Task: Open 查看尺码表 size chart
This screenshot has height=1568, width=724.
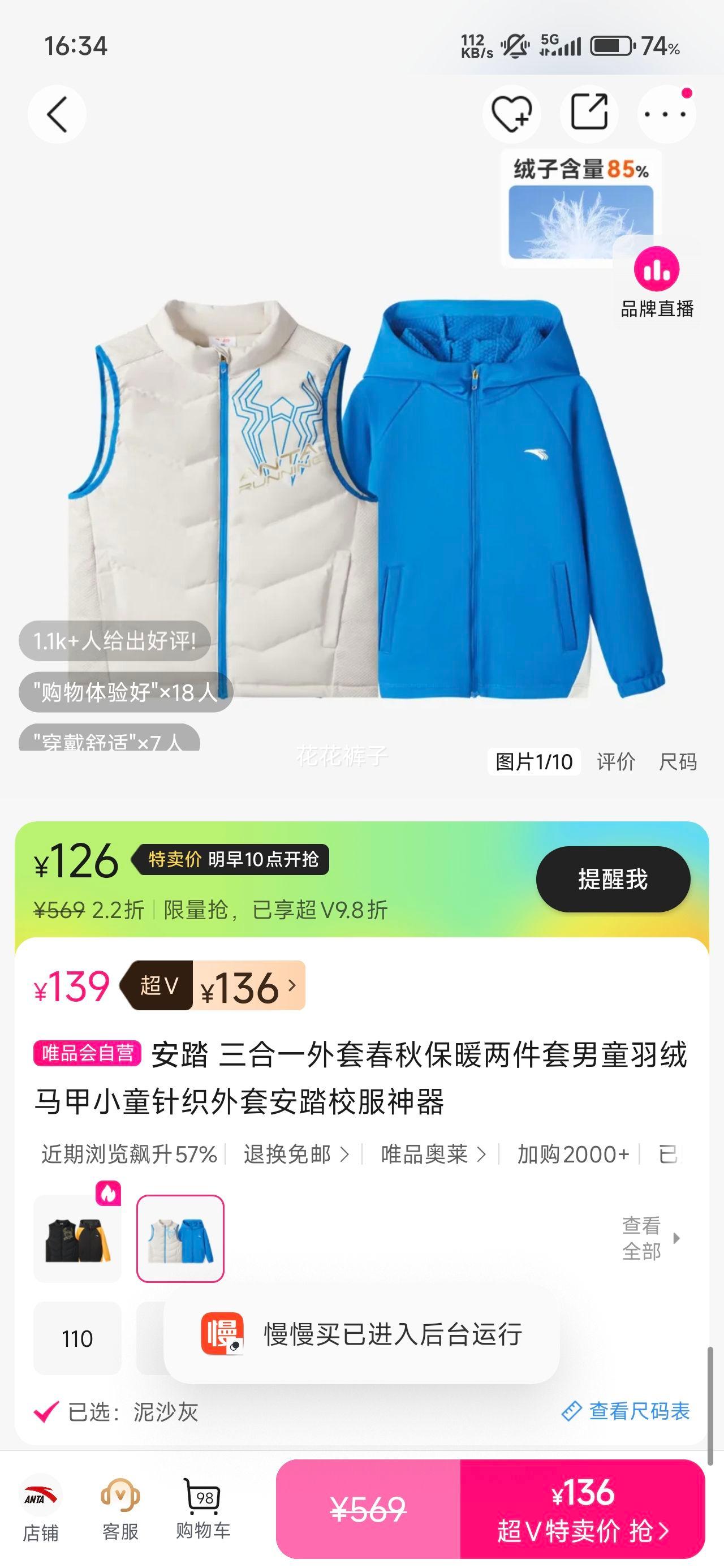Action: pyautogui.click(x=626, y=1411)
